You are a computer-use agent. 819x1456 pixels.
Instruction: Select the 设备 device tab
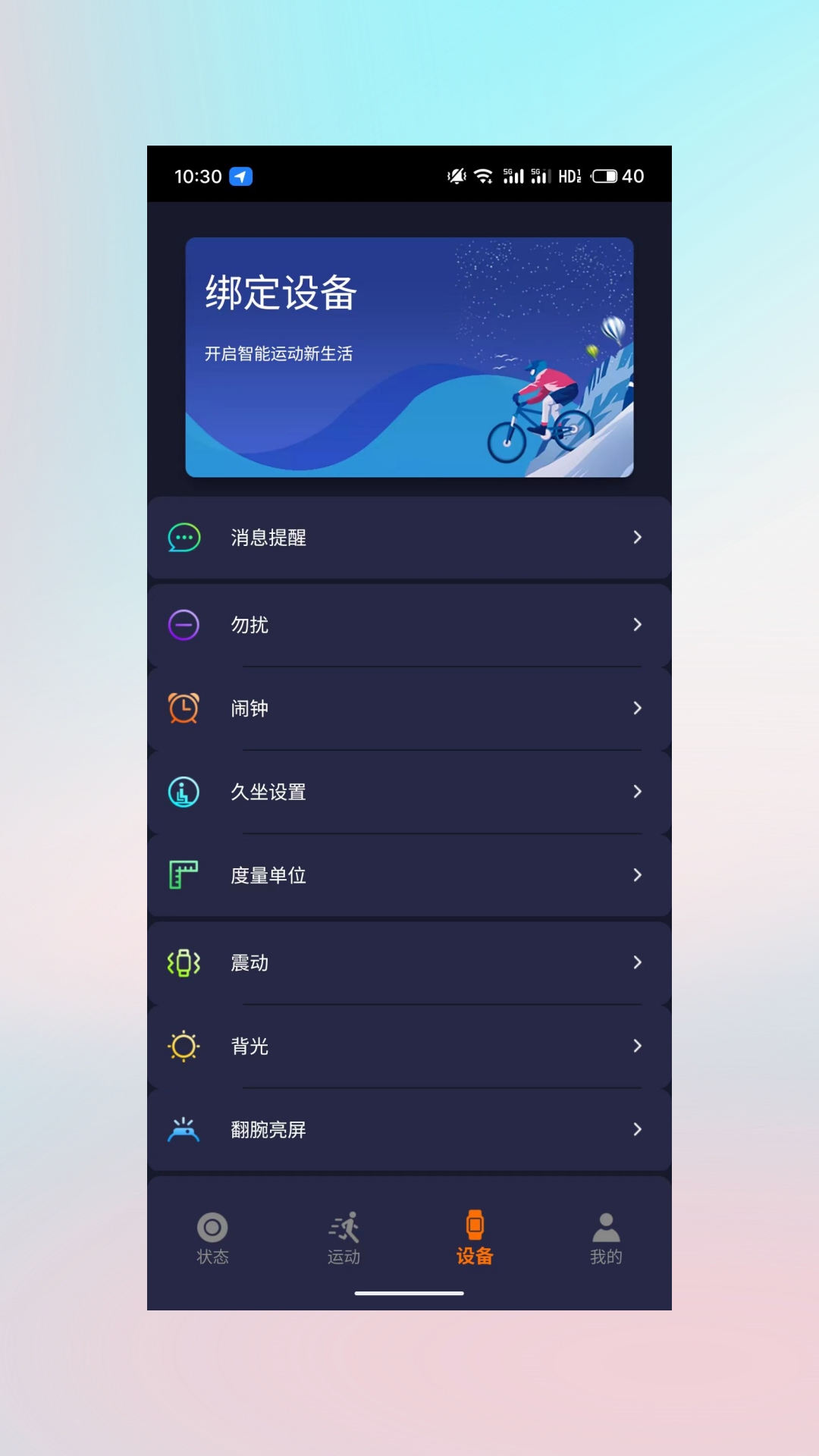tap(475, 1238)
